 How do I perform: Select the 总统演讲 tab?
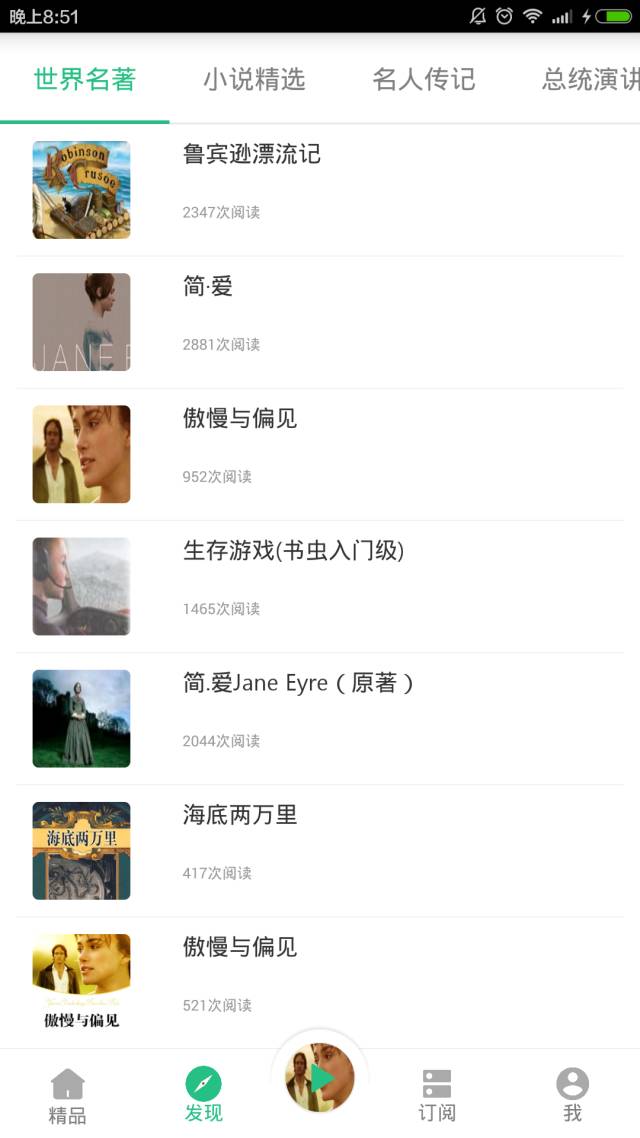coord(590,80)
